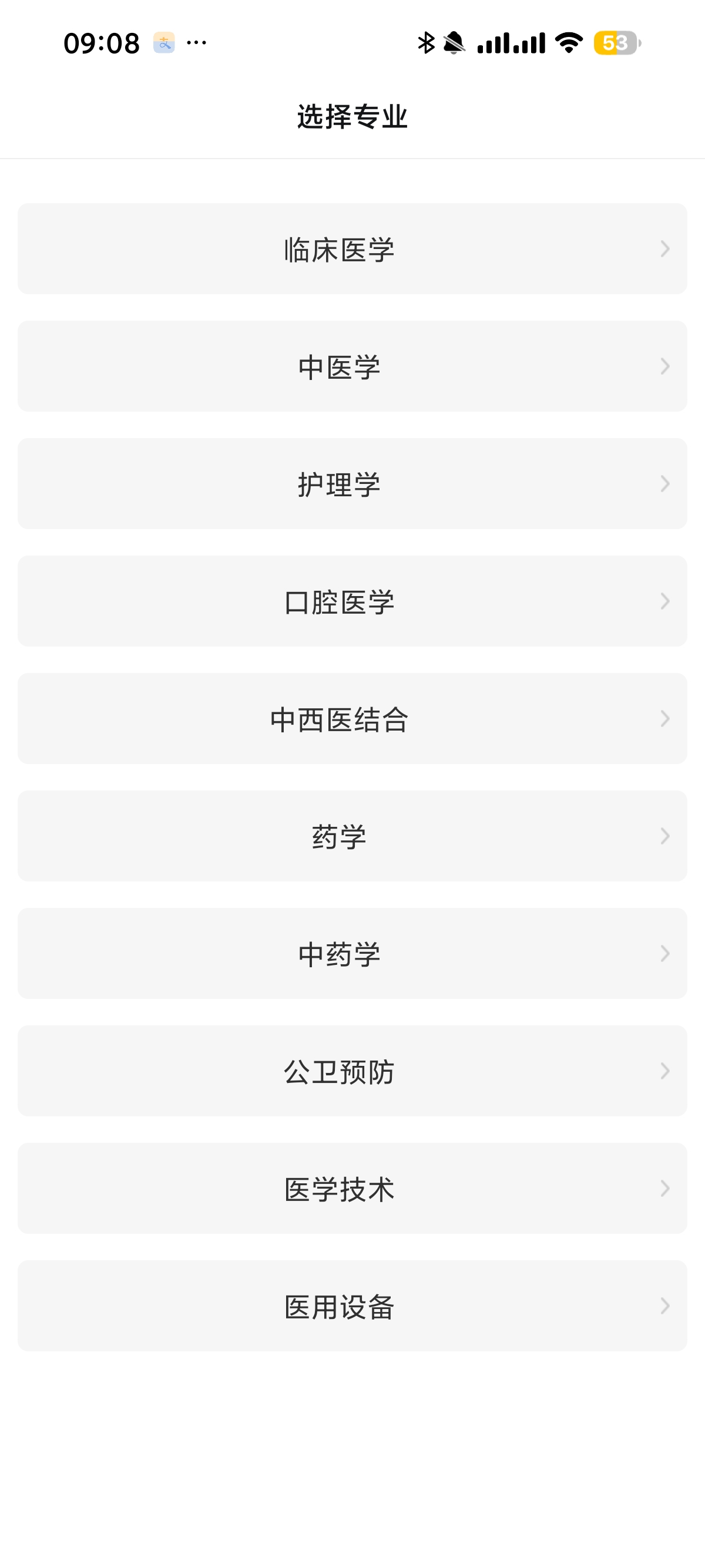Expand the 医用设备 row via its chevron
705x1568 pixels.
click(665, 1305)
